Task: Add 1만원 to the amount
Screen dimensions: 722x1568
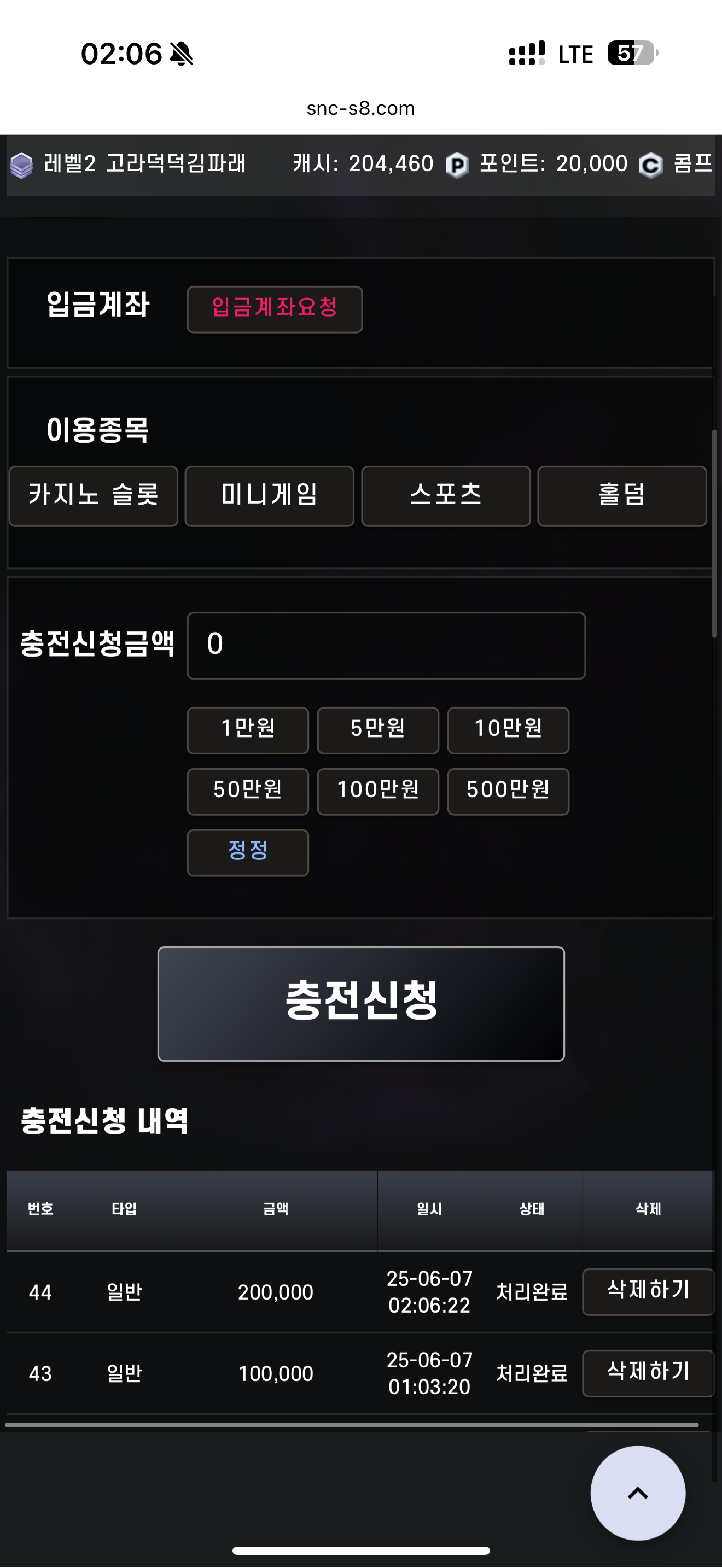Action: (248, 730)
